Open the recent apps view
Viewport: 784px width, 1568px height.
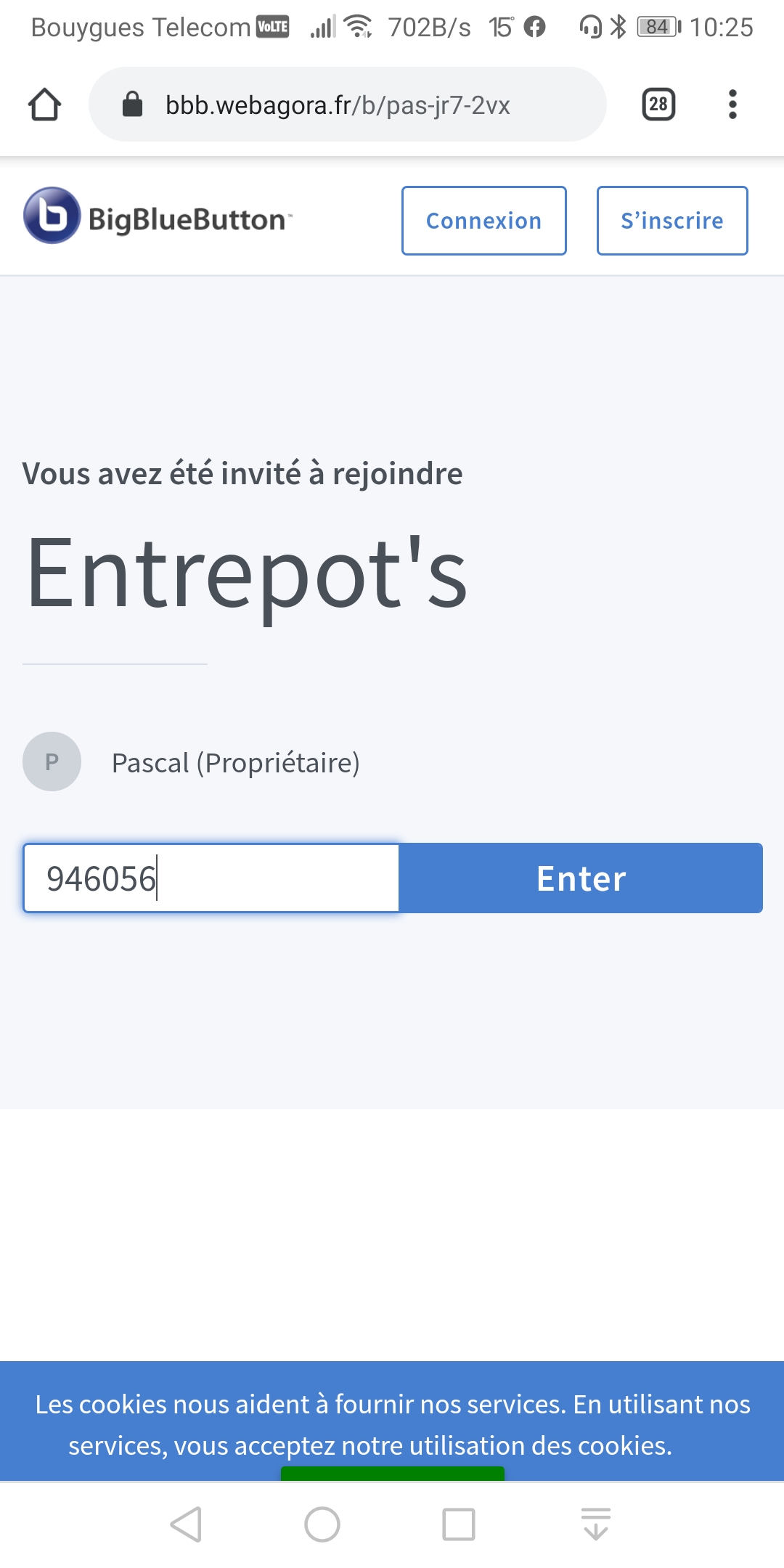459,1524
